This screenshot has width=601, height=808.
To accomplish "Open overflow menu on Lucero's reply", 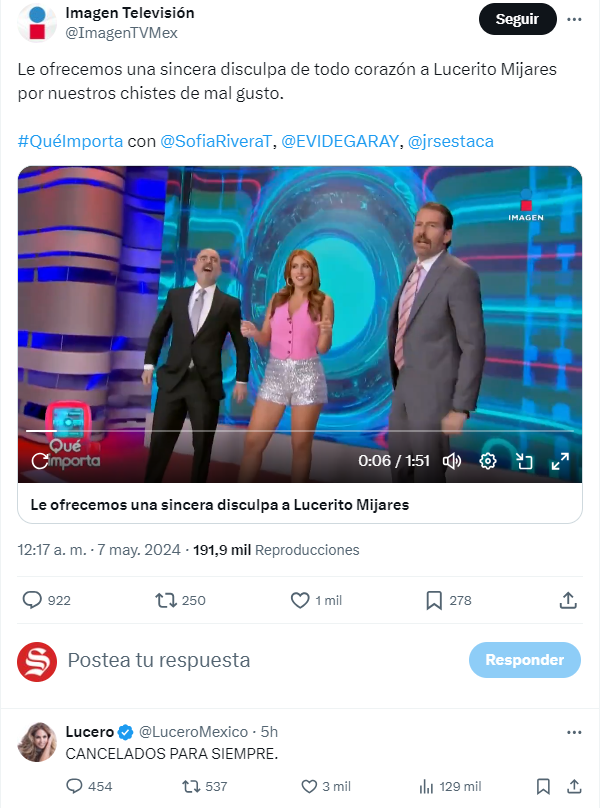I will tap(574, 732).
